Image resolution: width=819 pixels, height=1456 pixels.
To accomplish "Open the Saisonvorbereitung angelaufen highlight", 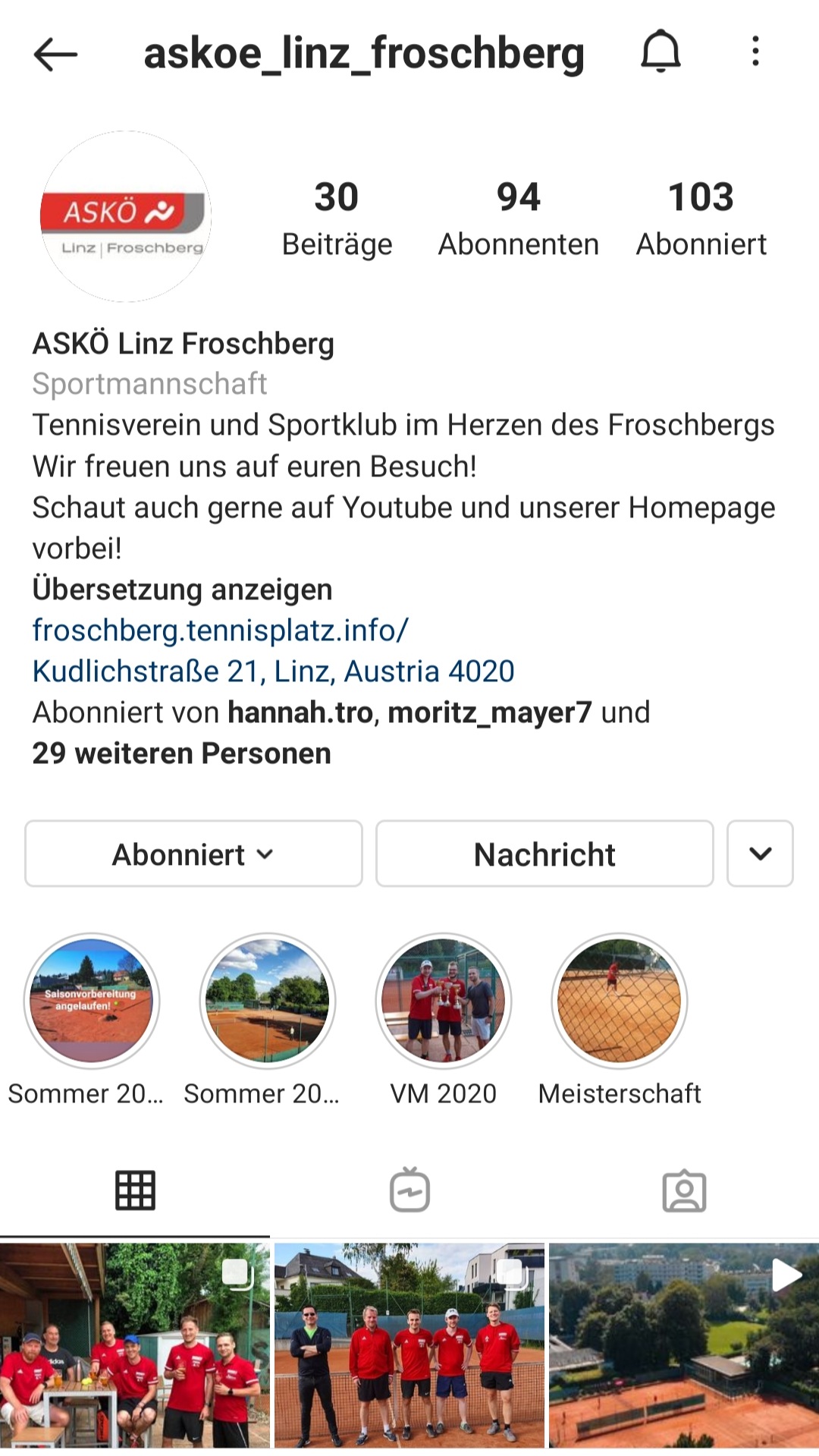I will point(92,1001).
